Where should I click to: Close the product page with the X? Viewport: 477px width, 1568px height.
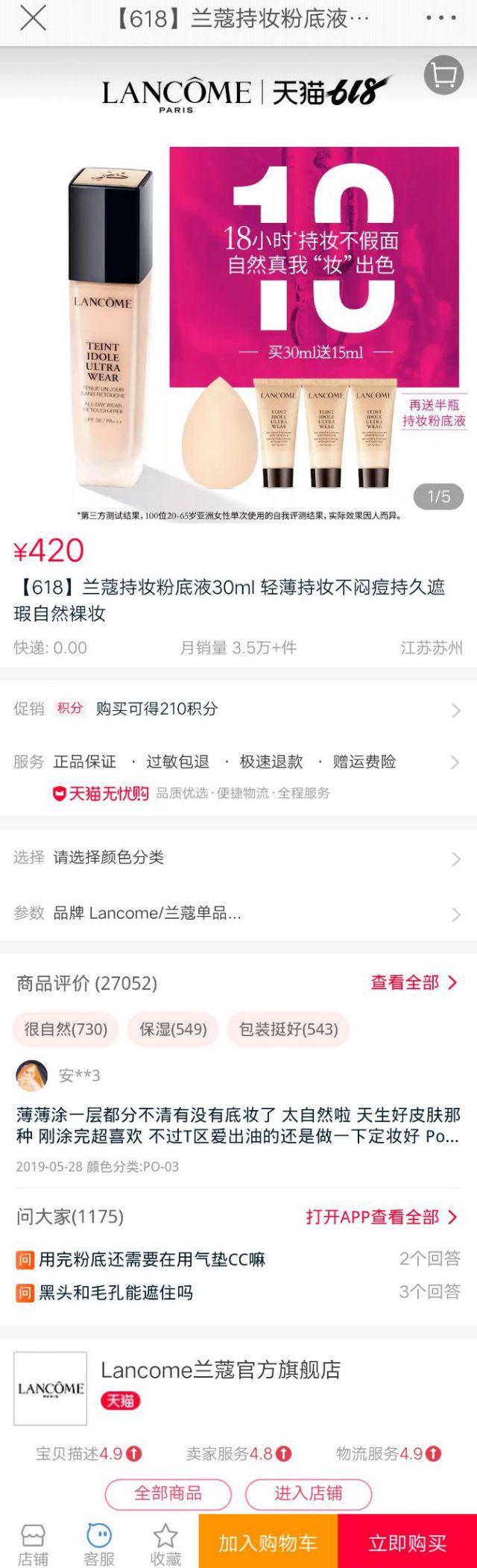[x=33, y=19]
